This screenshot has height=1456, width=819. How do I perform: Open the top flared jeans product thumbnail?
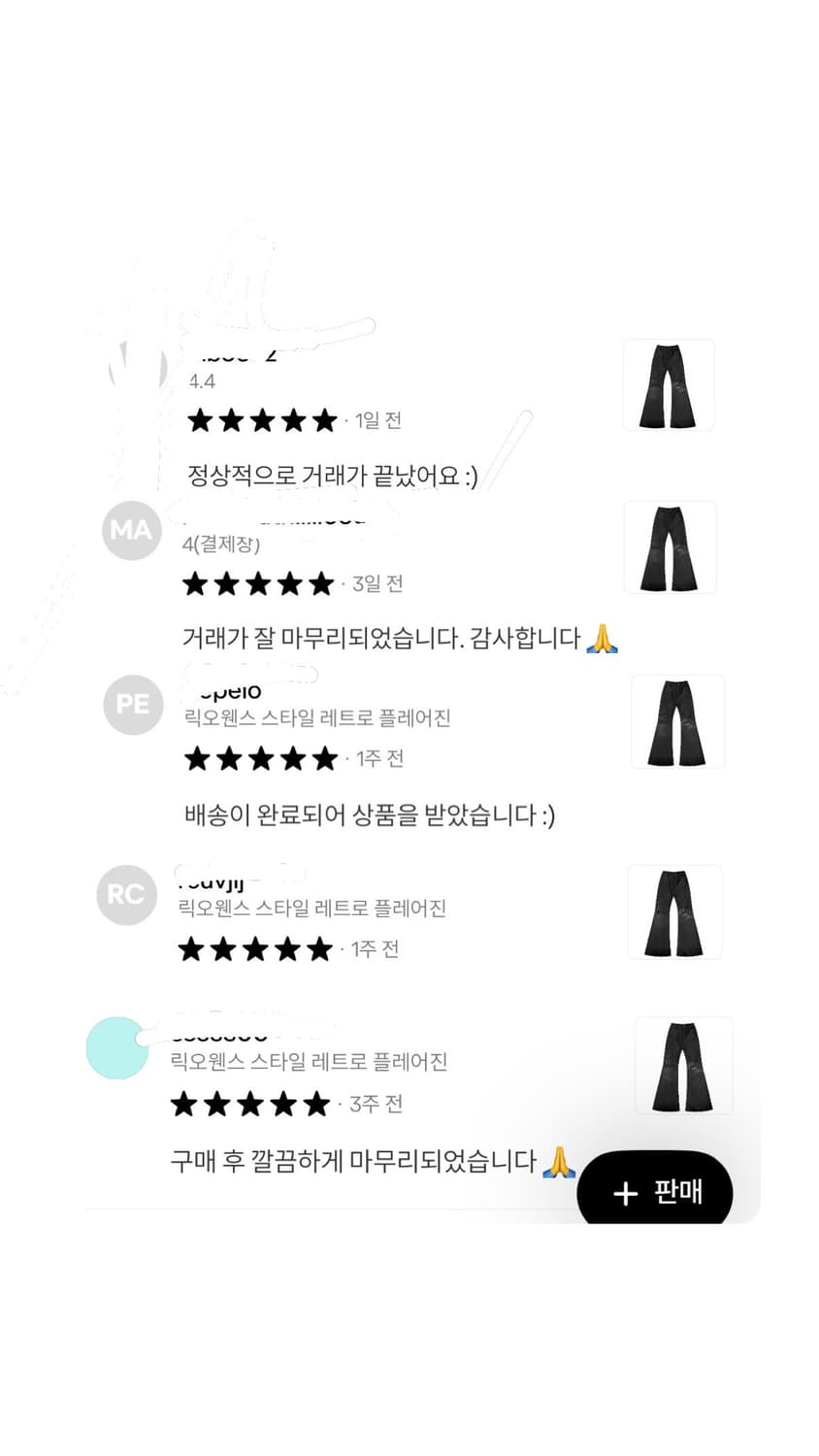point(668,384)
